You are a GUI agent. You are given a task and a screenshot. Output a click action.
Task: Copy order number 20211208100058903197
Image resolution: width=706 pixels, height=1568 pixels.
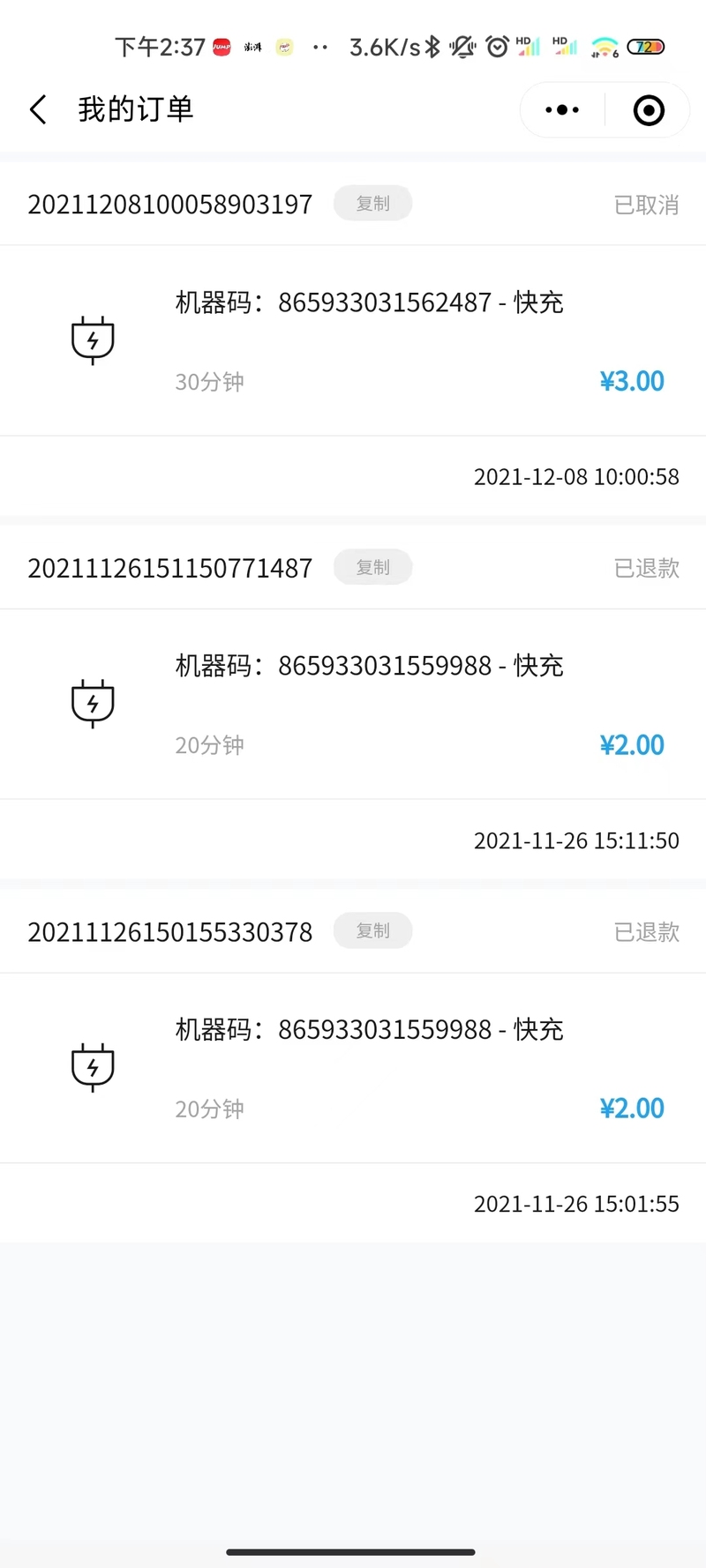[372, 204]
